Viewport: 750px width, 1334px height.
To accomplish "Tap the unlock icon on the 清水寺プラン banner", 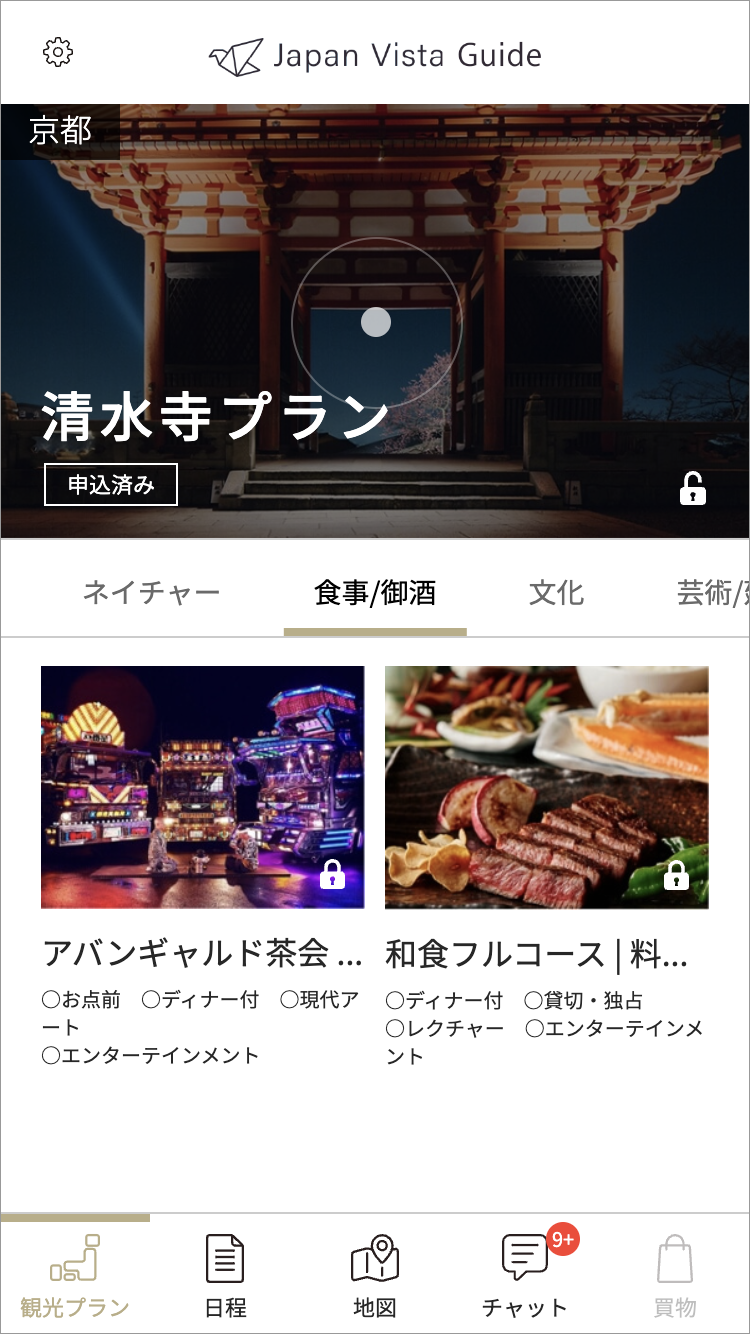I will (692, 488).
